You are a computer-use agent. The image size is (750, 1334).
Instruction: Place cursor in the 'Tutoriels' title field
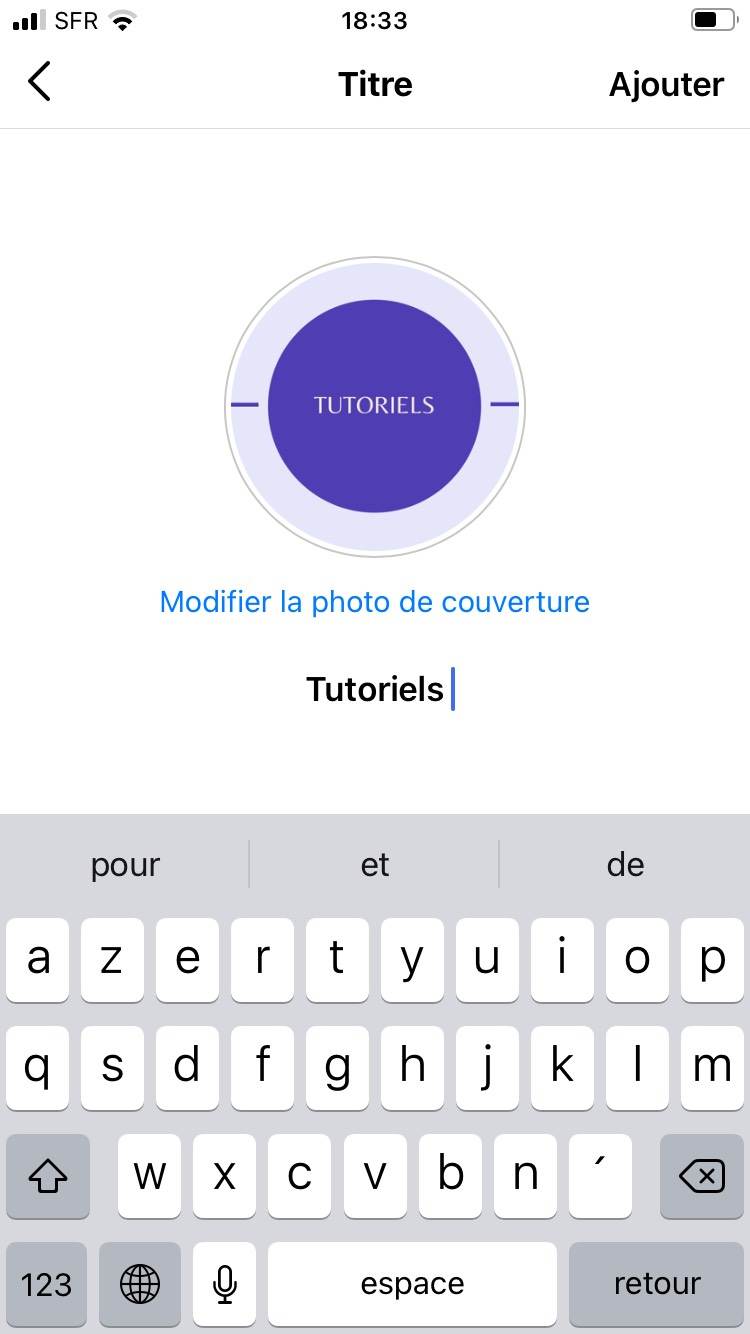coord(374,689)
